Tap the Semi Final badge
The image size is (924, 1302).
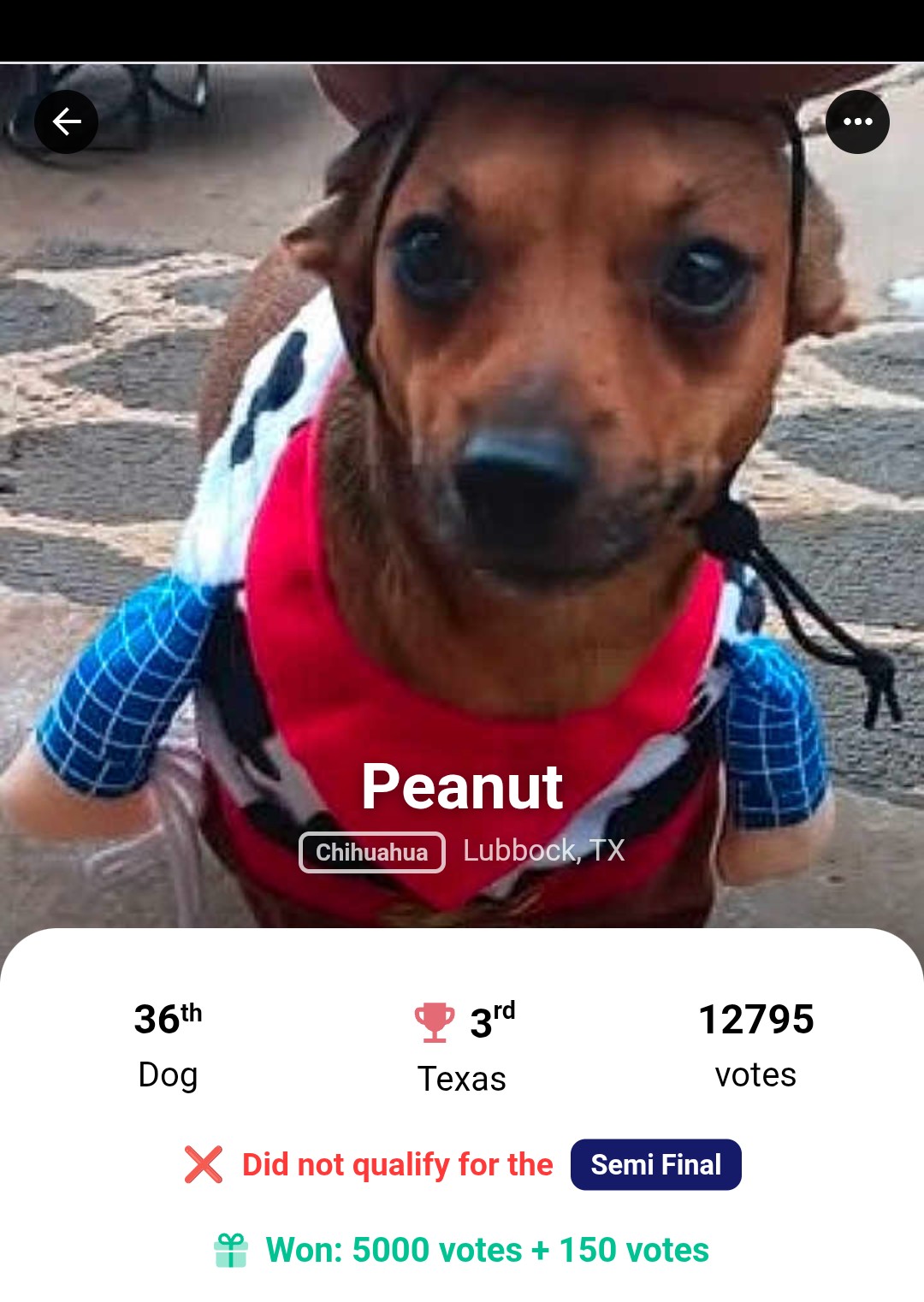tap(655, 1164)
